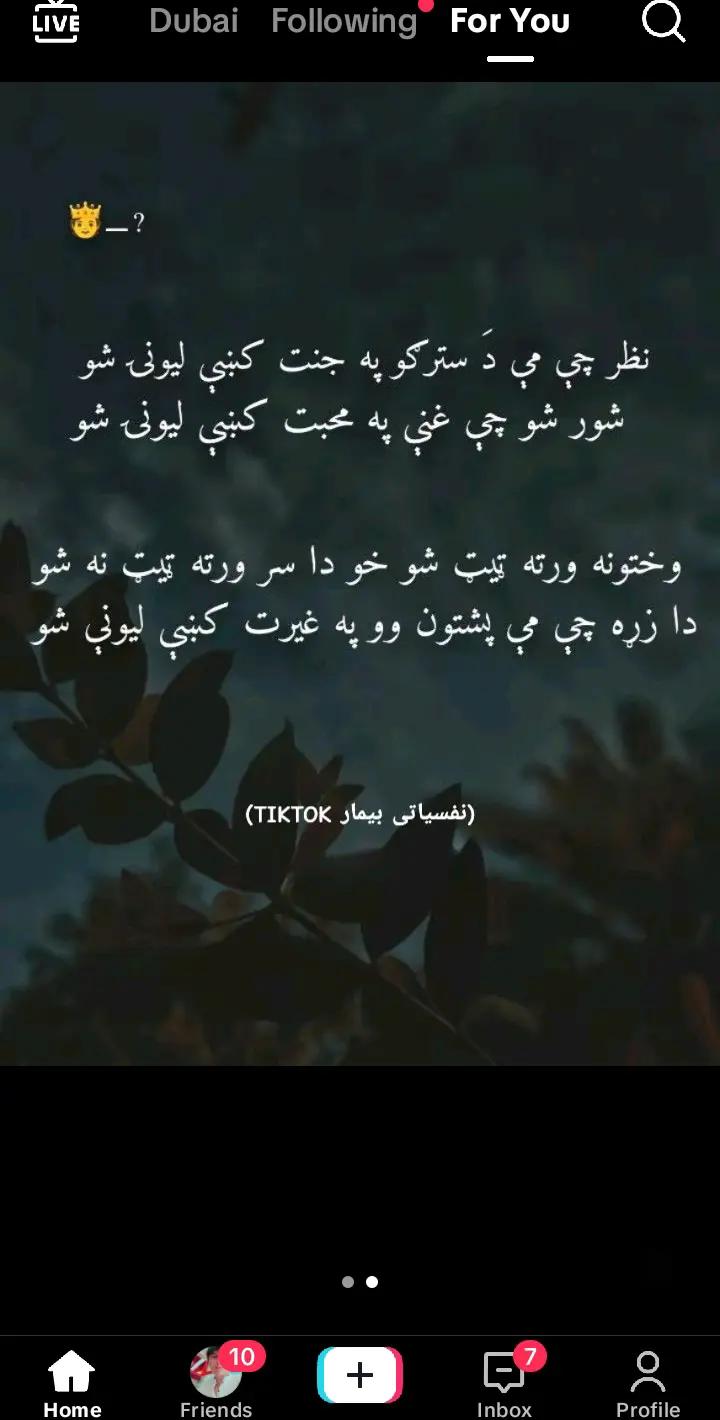Image resolution: width=720 pixels, height=1420 pixels.
Task: Open the search magnifier
Action: point(663,21)
